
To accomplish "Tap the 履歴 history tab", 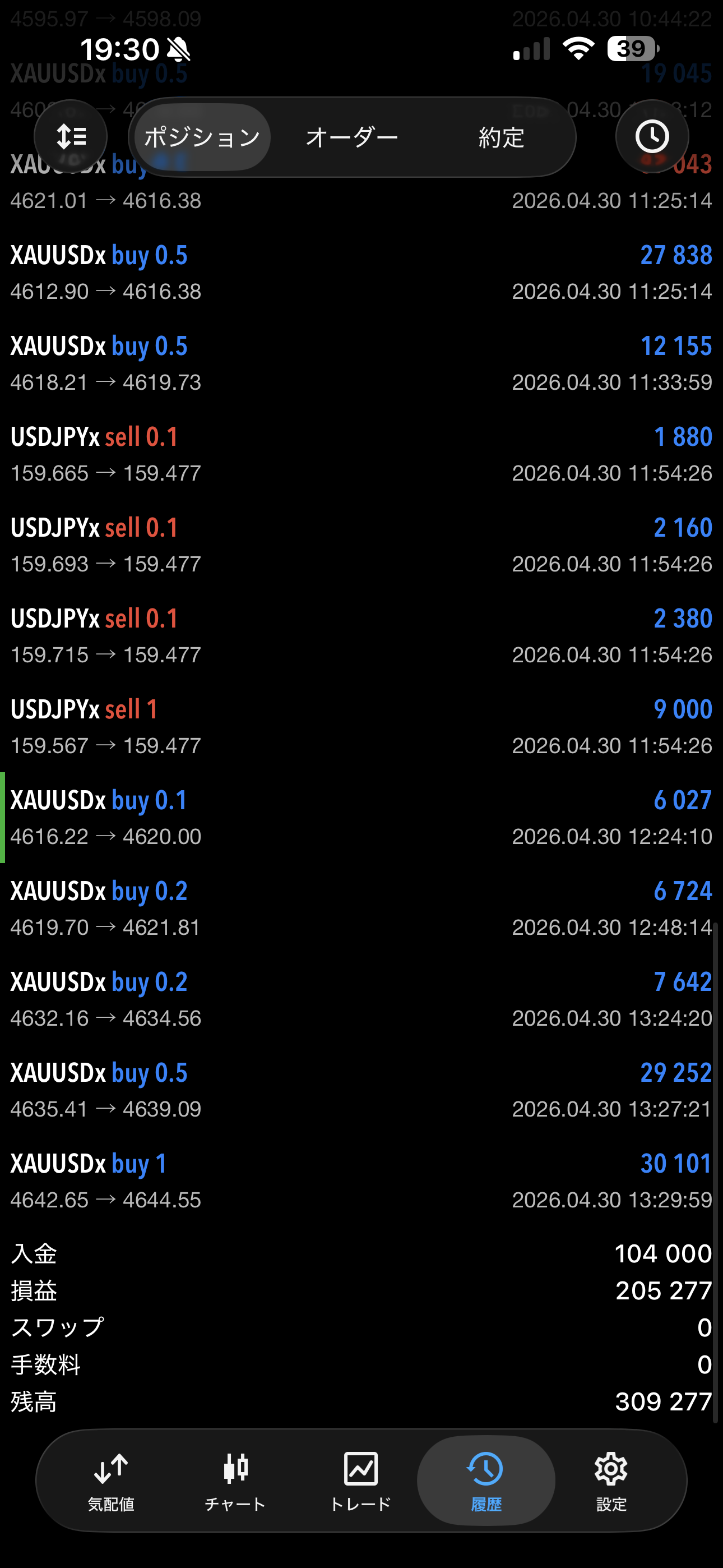I will click(x=486, y=1481).
